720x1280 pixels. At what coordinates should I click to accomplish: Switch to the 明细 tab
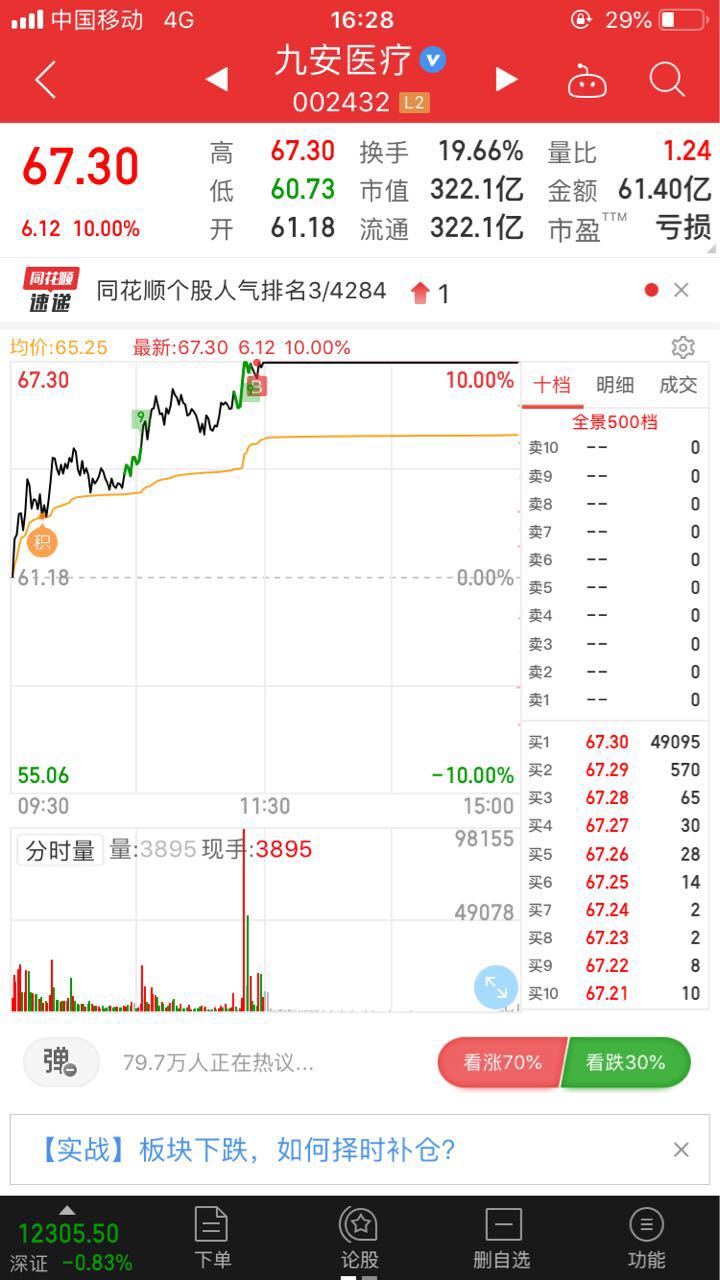[x=615, y=386]
